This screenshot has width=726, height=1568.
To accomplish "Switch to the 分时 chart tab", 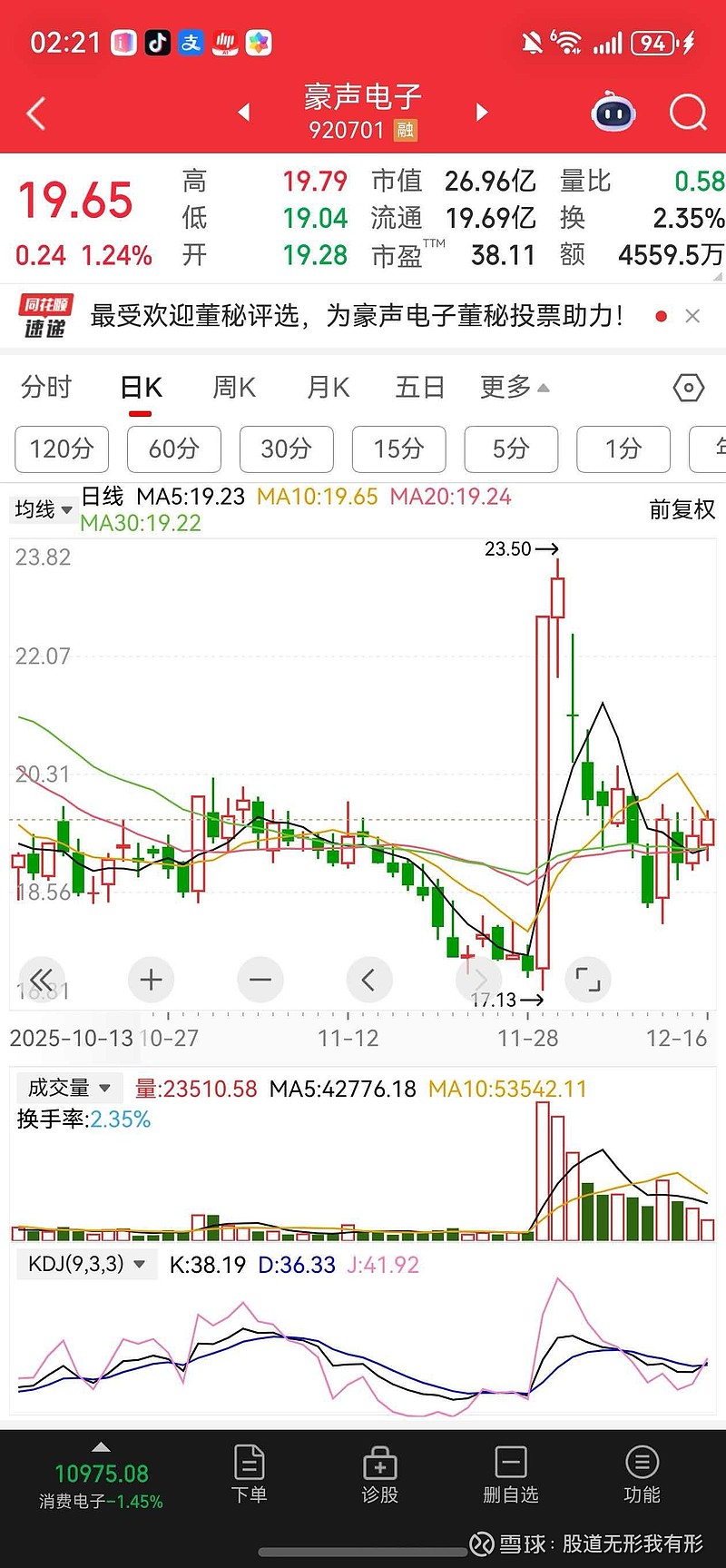I will tap(46, 388).
